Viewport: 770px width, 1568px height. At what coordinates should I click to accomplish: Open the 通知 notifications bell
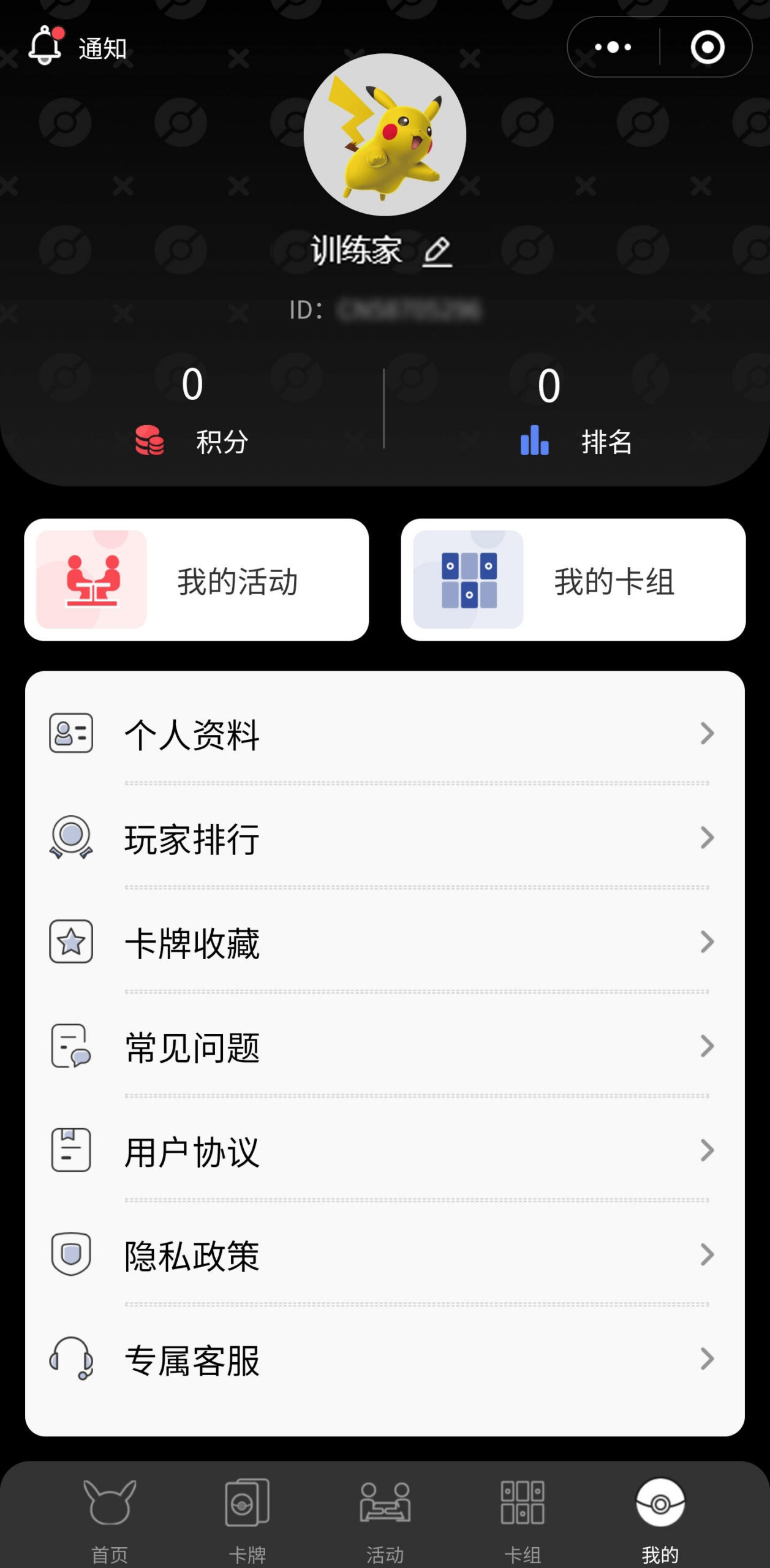click(x=46, y=46)
